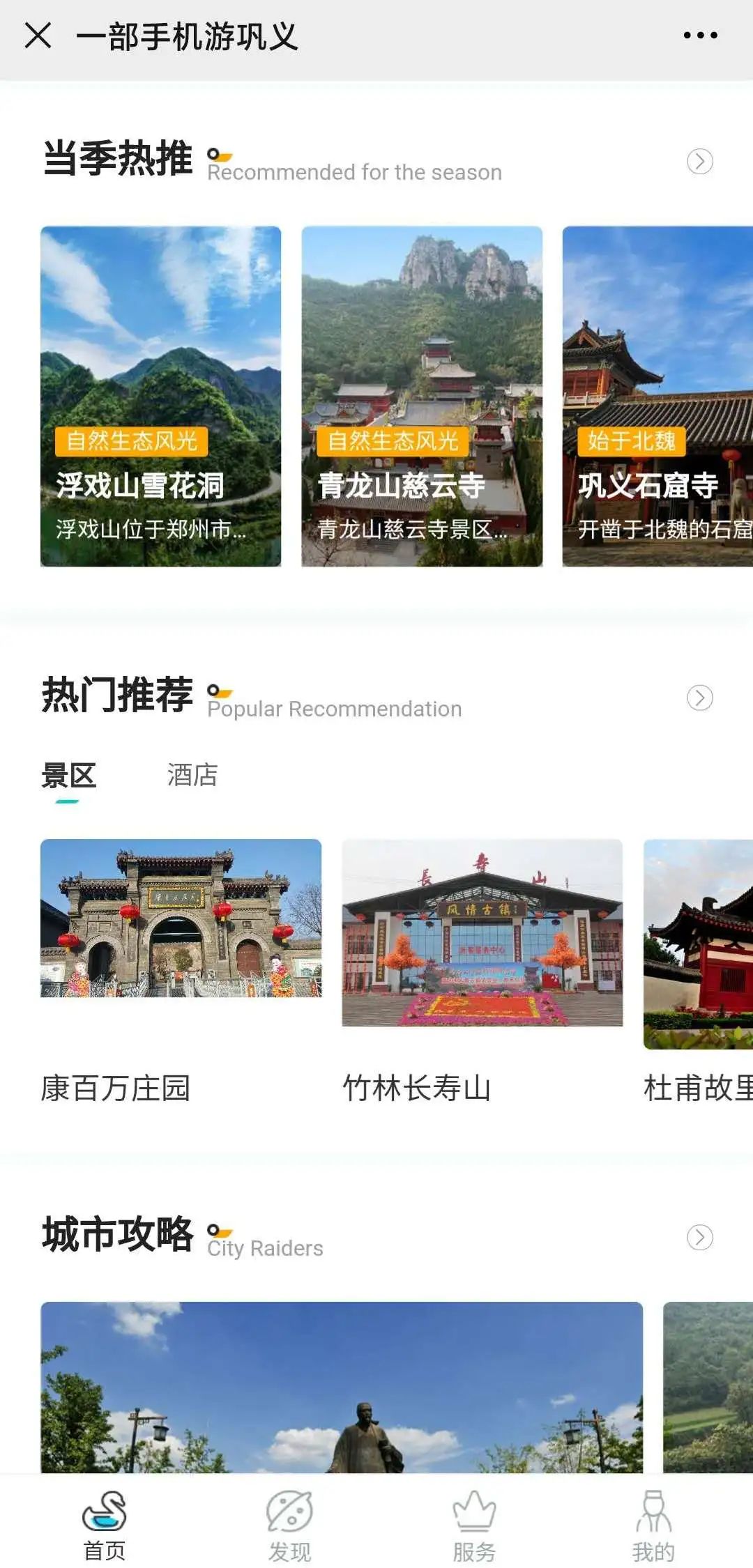View the 巩义石窟寺 card
Image resolution: width=753 pixels, height=1568 pixels.
click(x=657, y=396)
